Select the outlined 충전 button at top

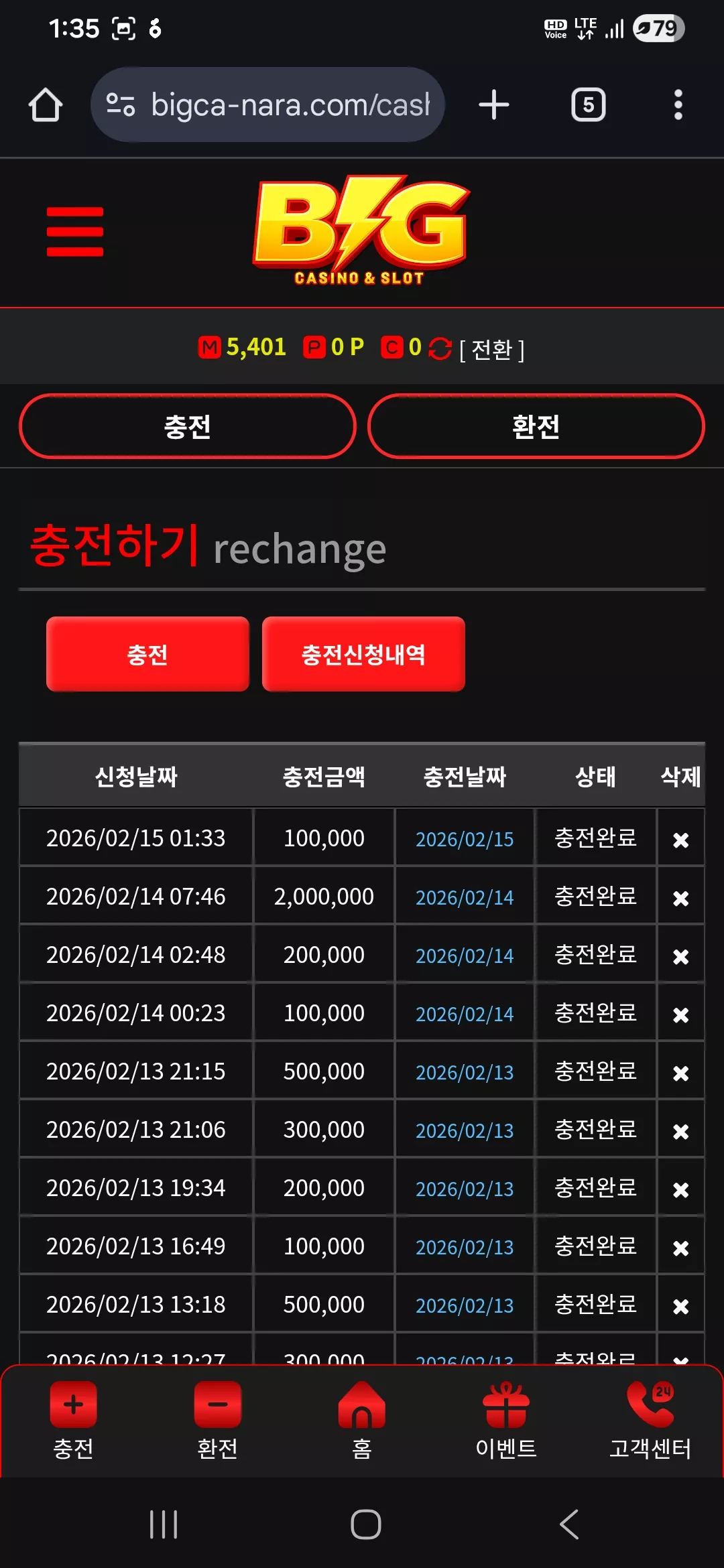(x=188, y=426)
